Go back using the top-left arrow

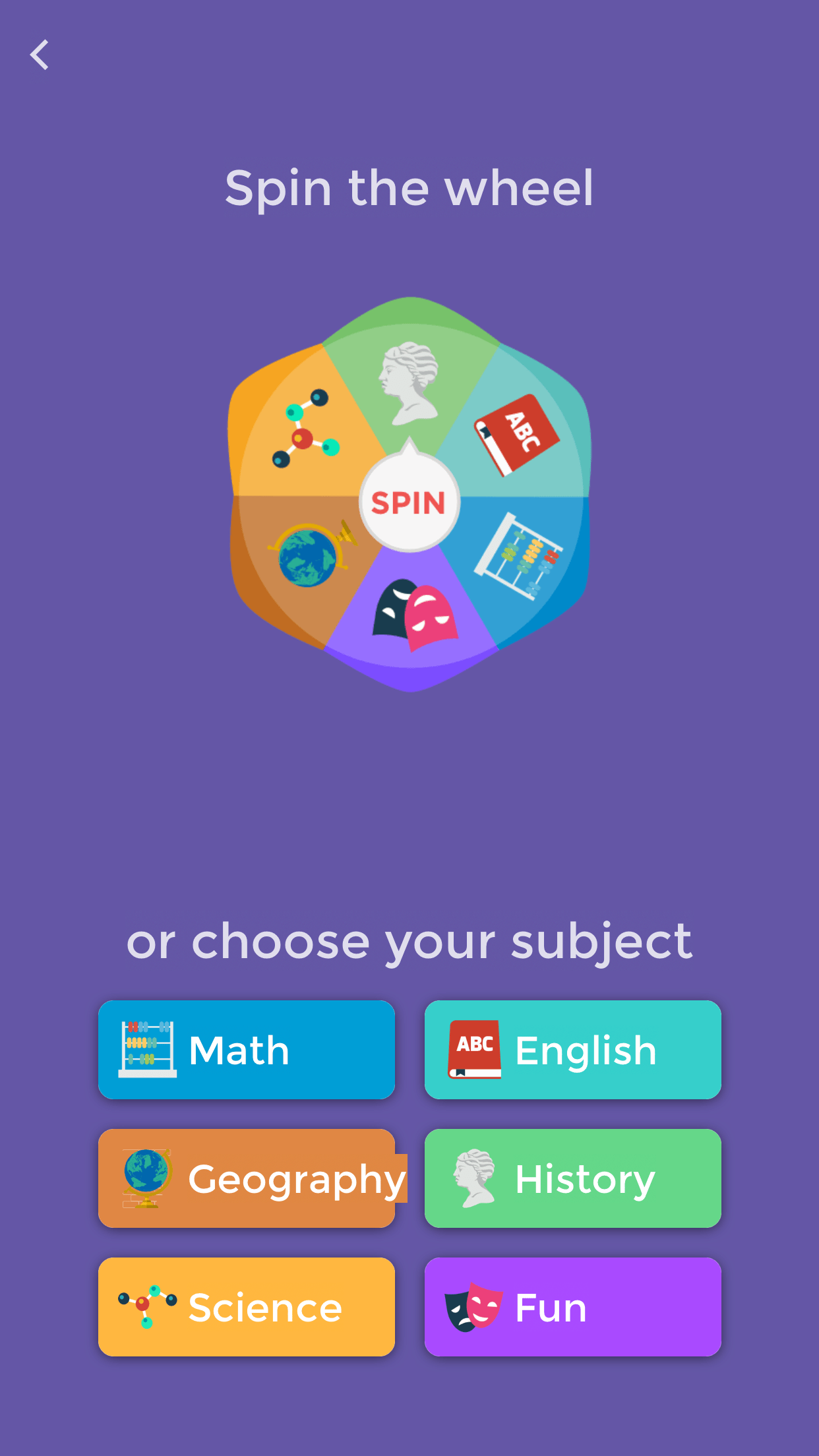pyautogui.click(x=40, y=55)
